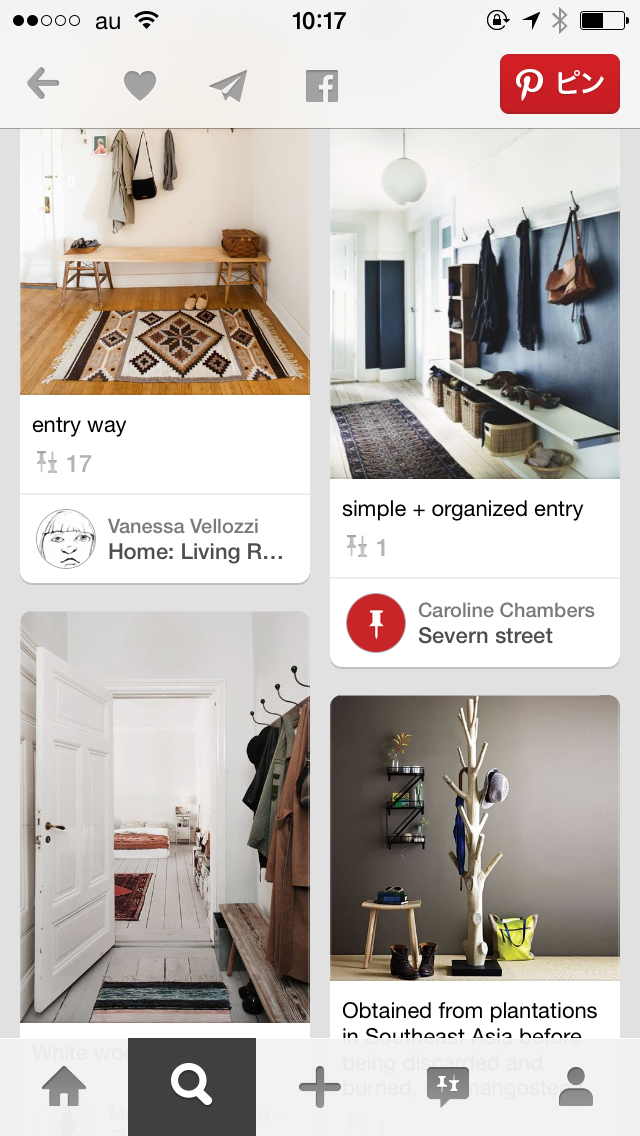
Task: Open the 'simple + organized entry' pin
Action: [x=475, y=305]
